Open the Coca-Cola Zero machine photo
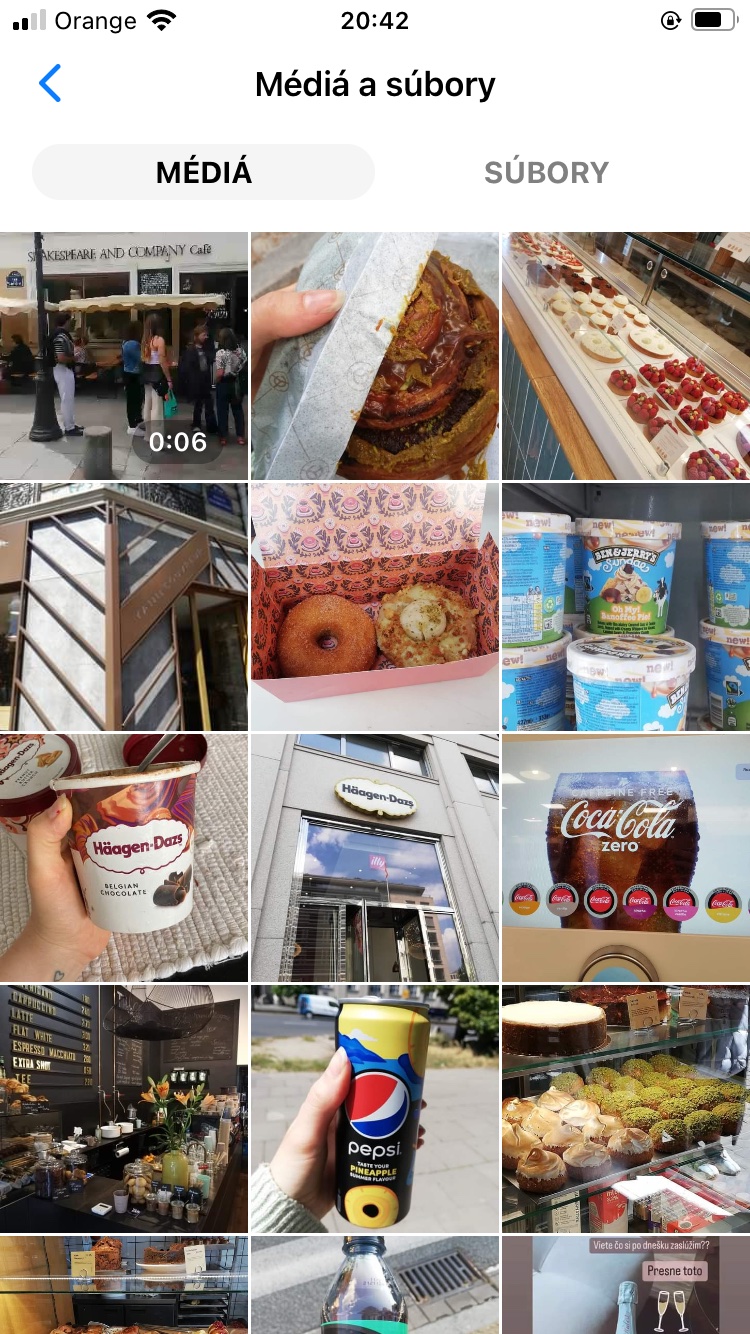The image size is (750, 1334). pyautogui.click(x=626, y=858)
